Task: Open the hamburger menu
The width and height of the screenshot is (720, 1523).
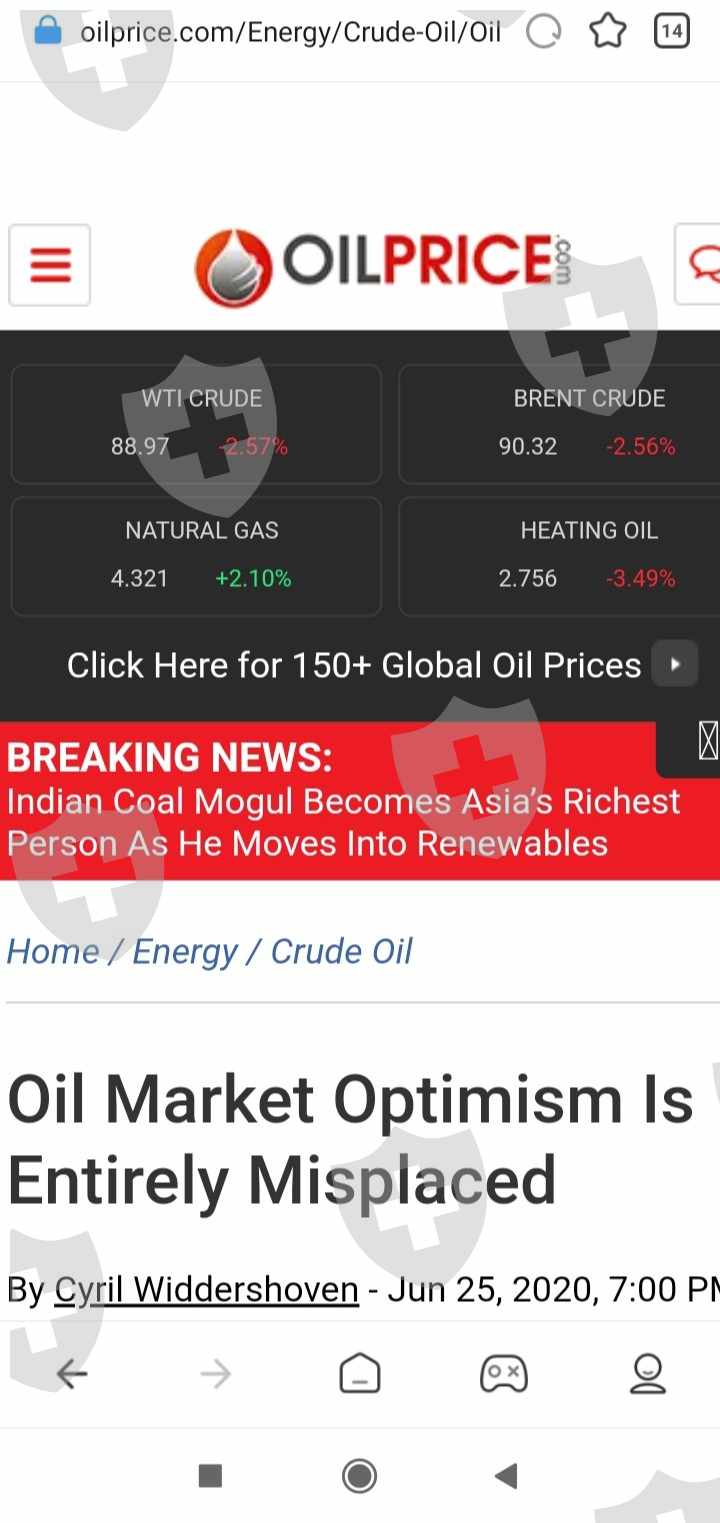Action: pyautogui.click(x=50, y=265)
